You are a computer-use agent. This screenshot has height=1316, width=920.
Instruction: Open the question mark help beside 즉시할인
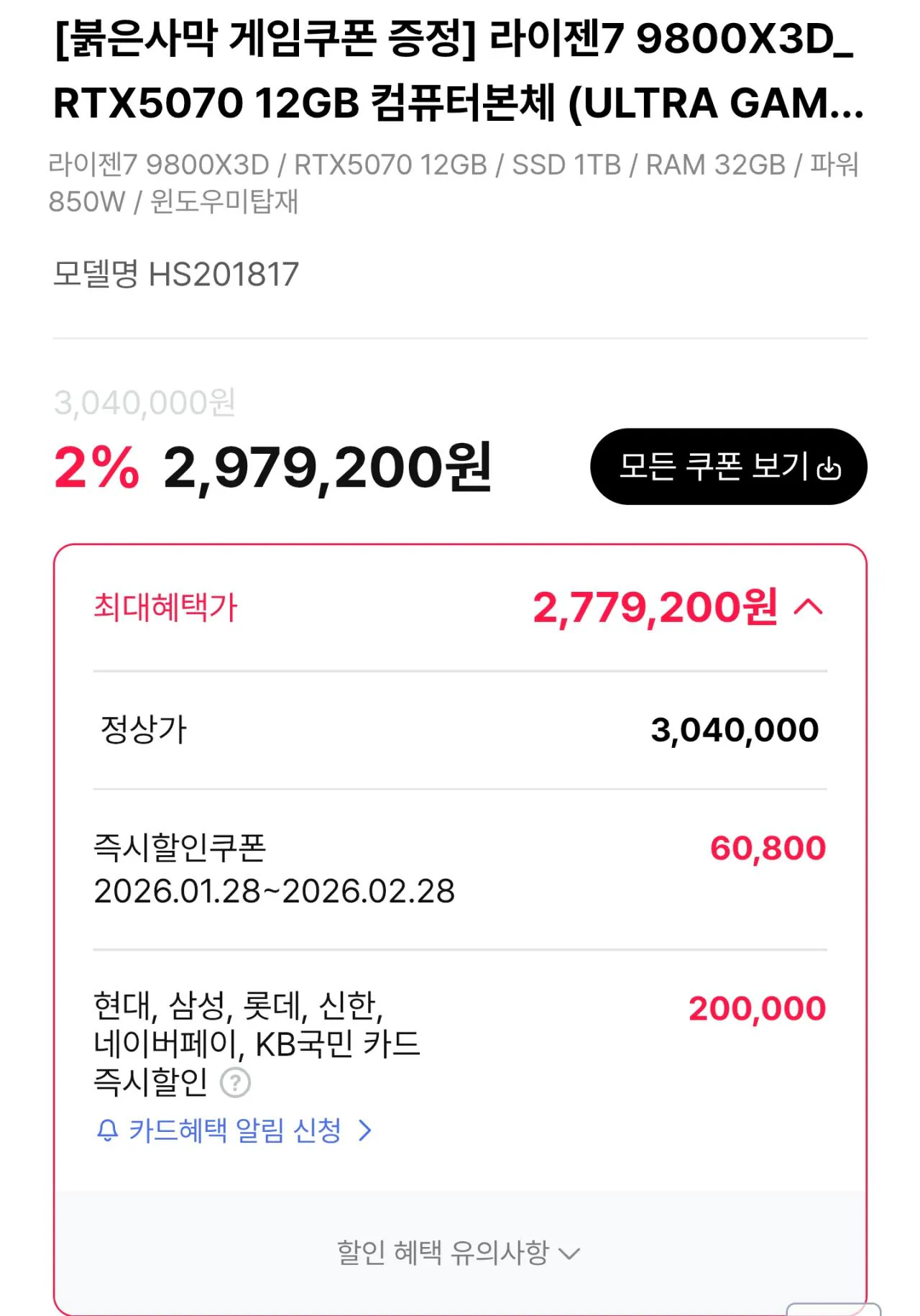(x=234, y=1087)
